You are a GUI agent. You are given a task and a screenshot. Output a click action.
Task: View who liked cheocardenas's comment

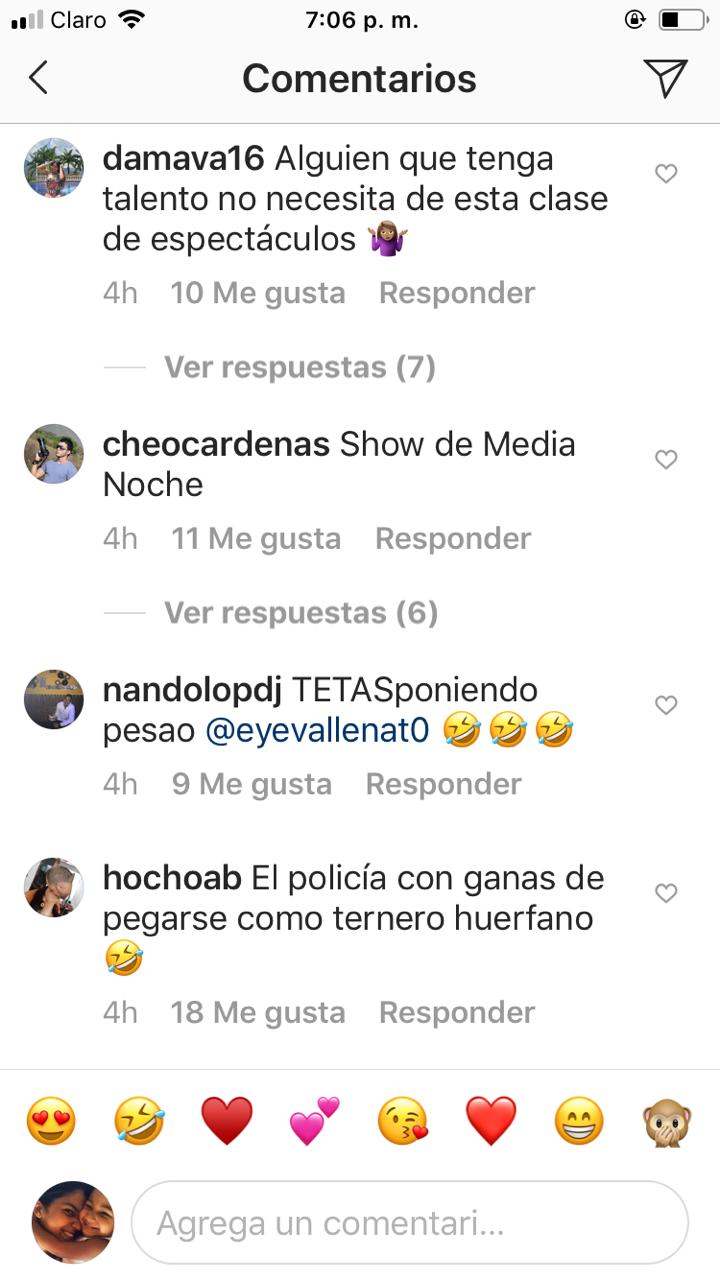coord(256,539)
